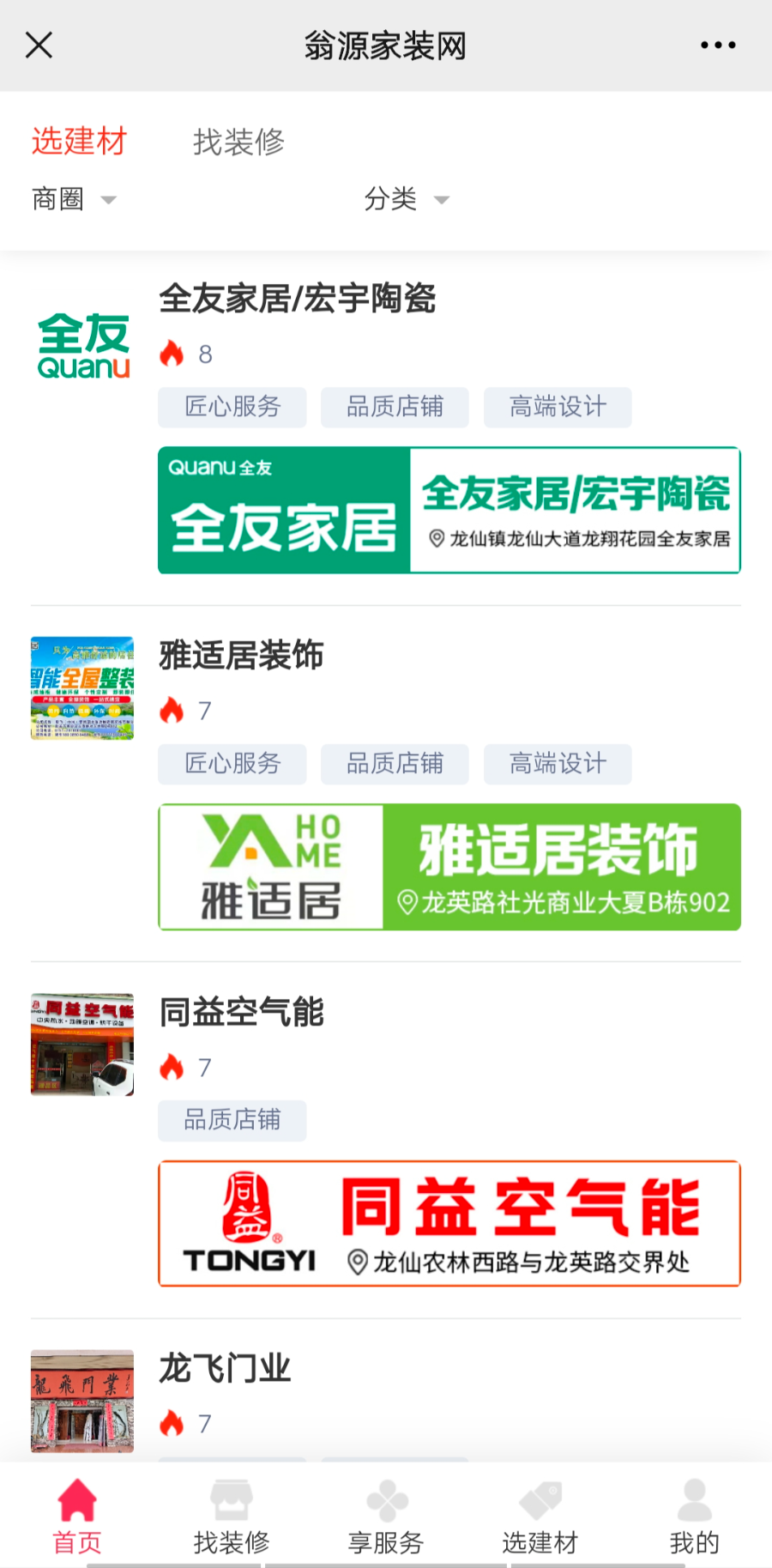
Task: Switch to the 选建材 tab
Action: [x=78, y=142]
